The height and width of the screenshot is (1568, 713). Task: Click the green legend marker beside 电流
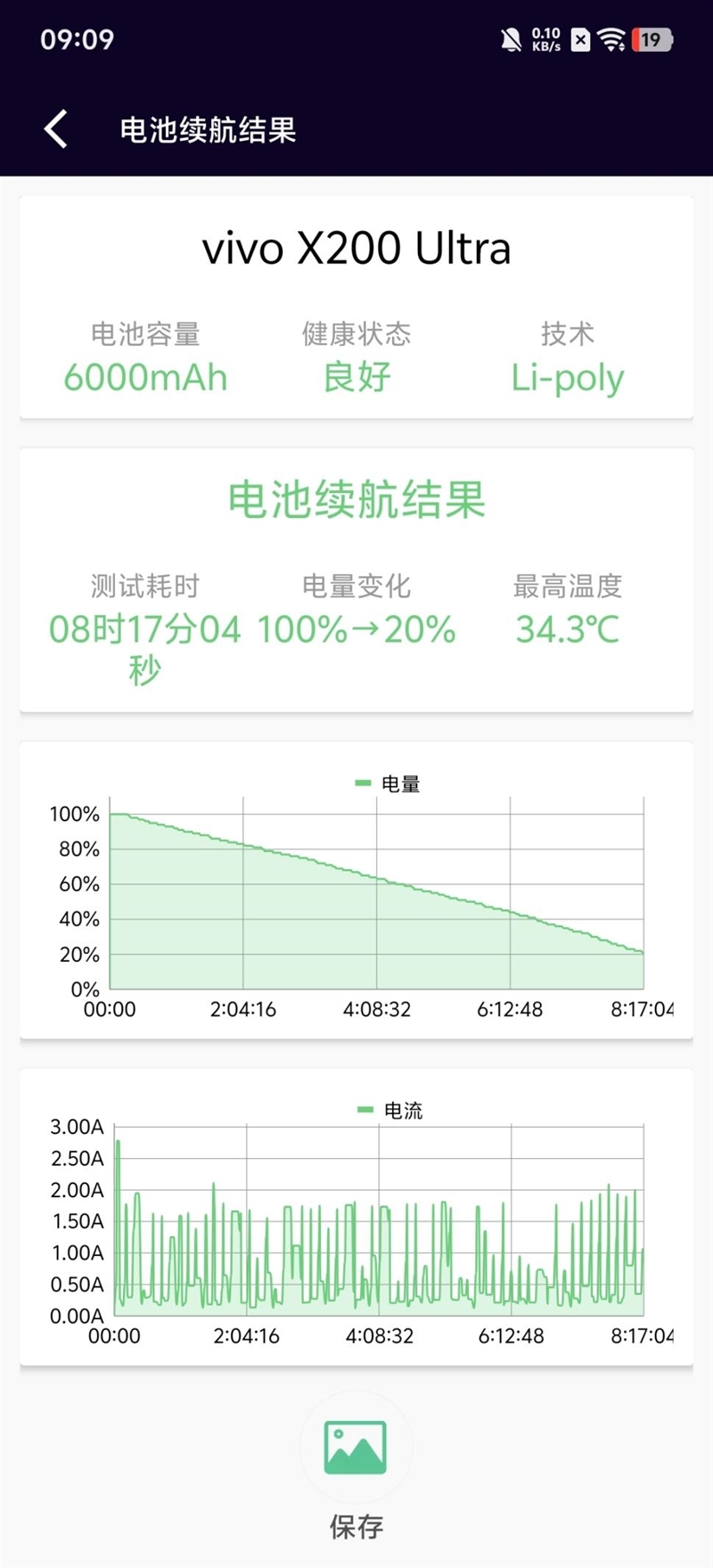coord(365,1110)
